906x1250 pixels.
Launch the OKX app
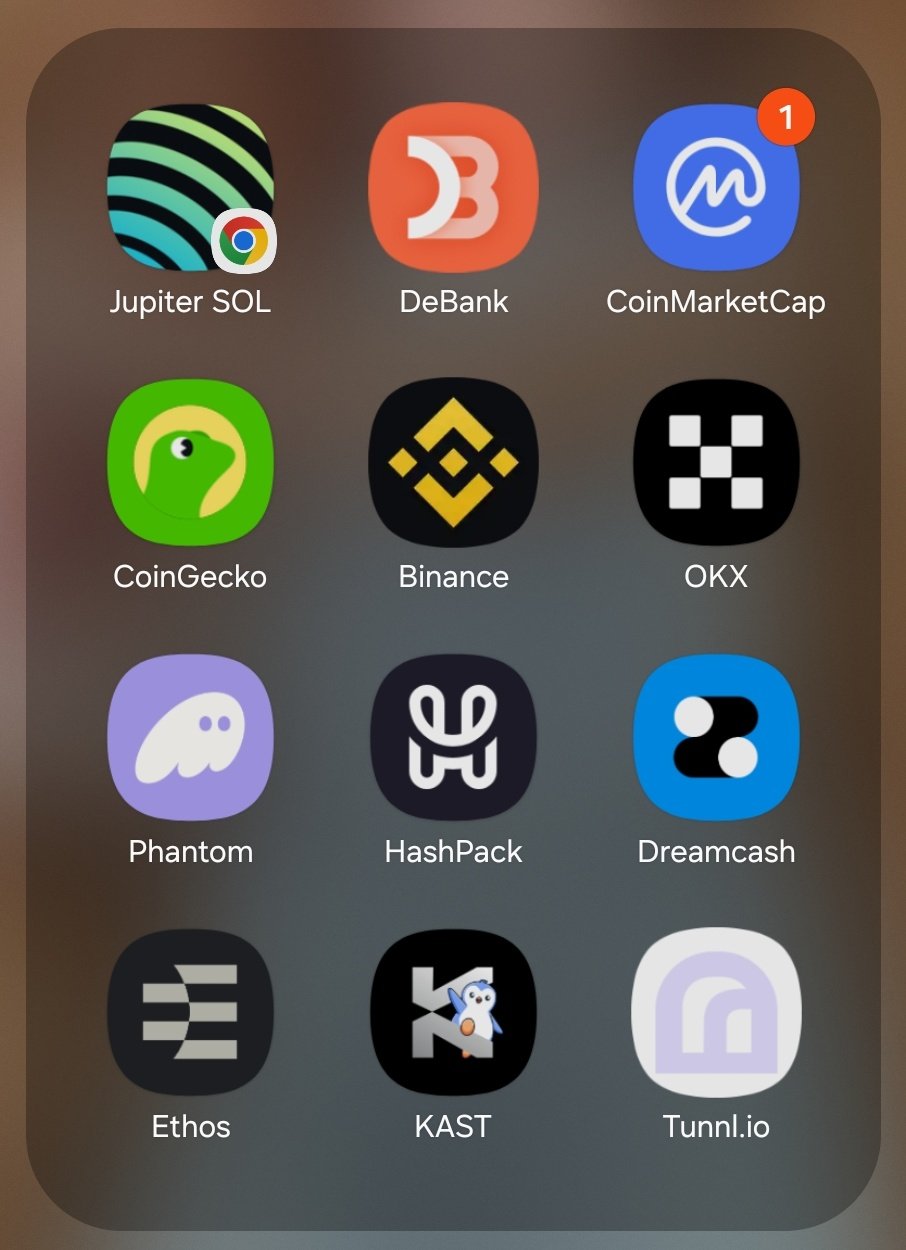pyautogui.click(x=716, y=462)
